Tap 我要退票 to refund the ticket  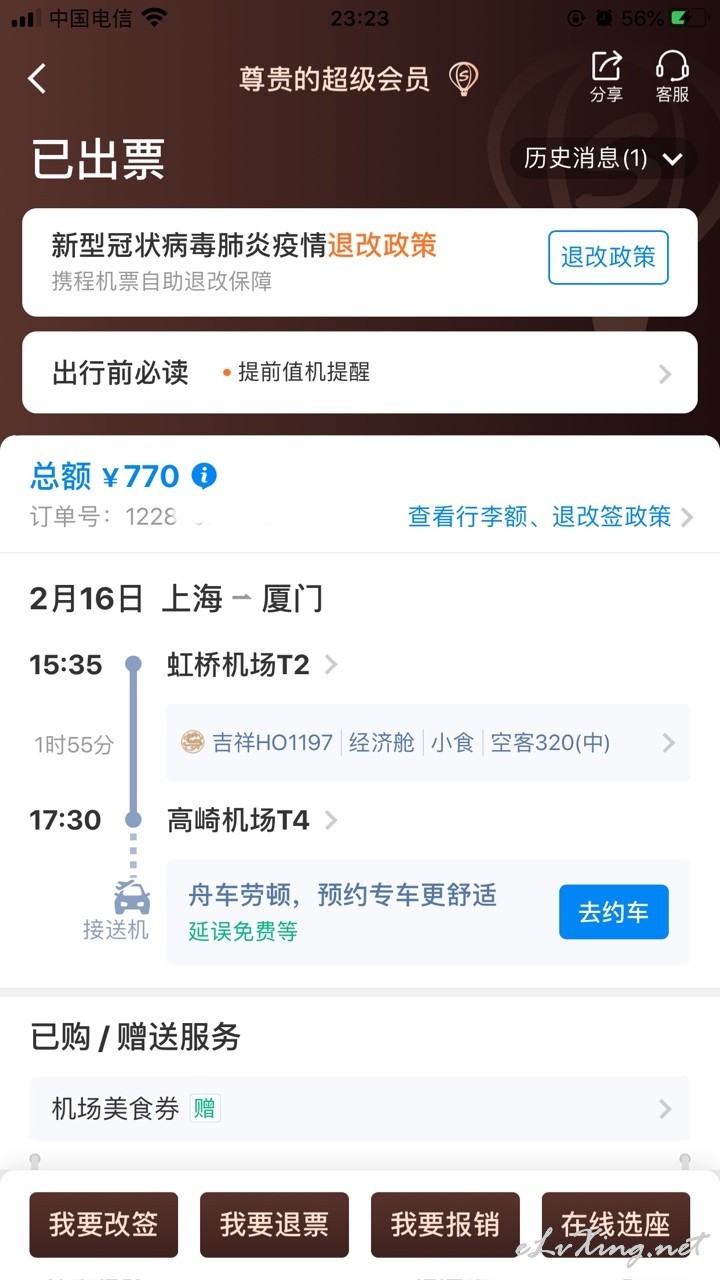coord(274,1224)
